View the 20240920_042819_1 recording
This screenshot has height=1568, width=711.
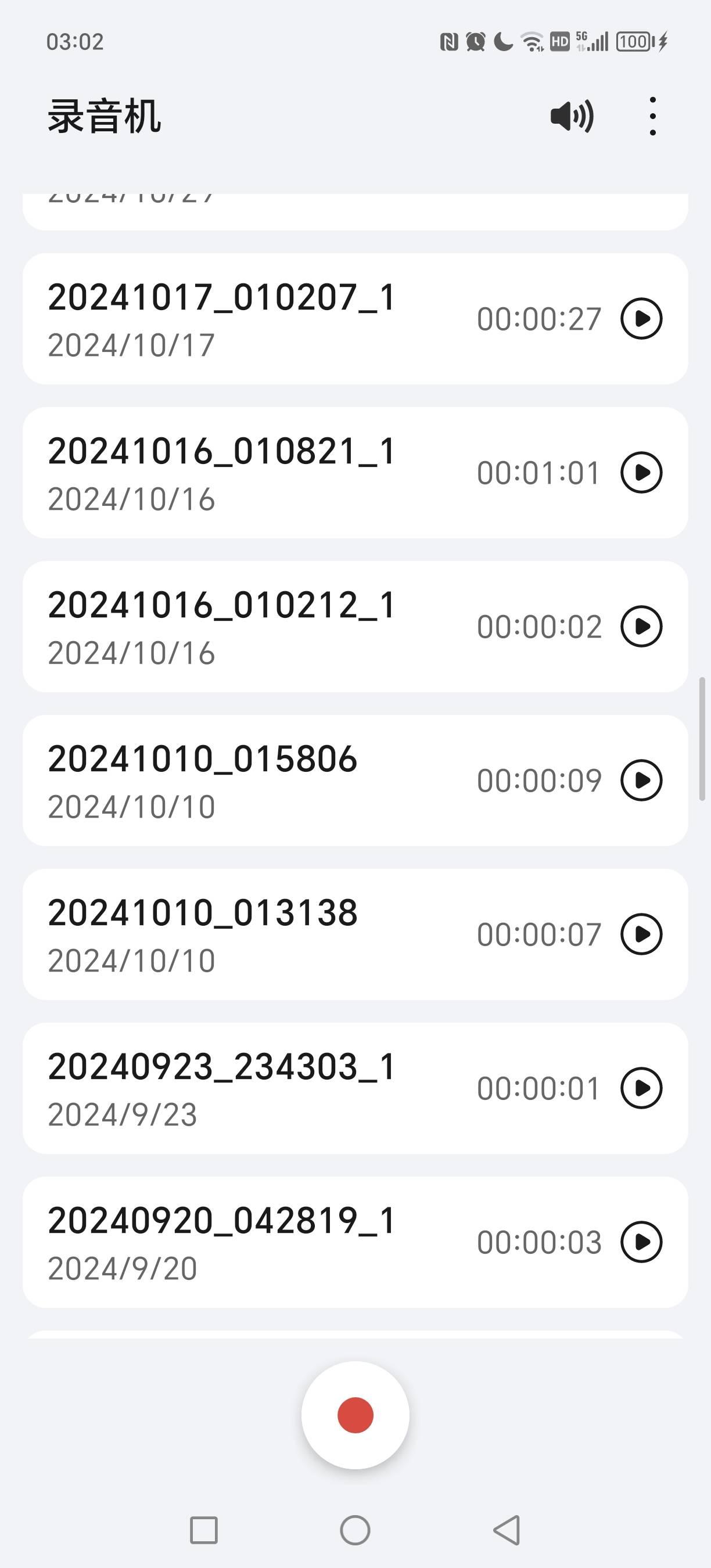tap(243, 1242)
